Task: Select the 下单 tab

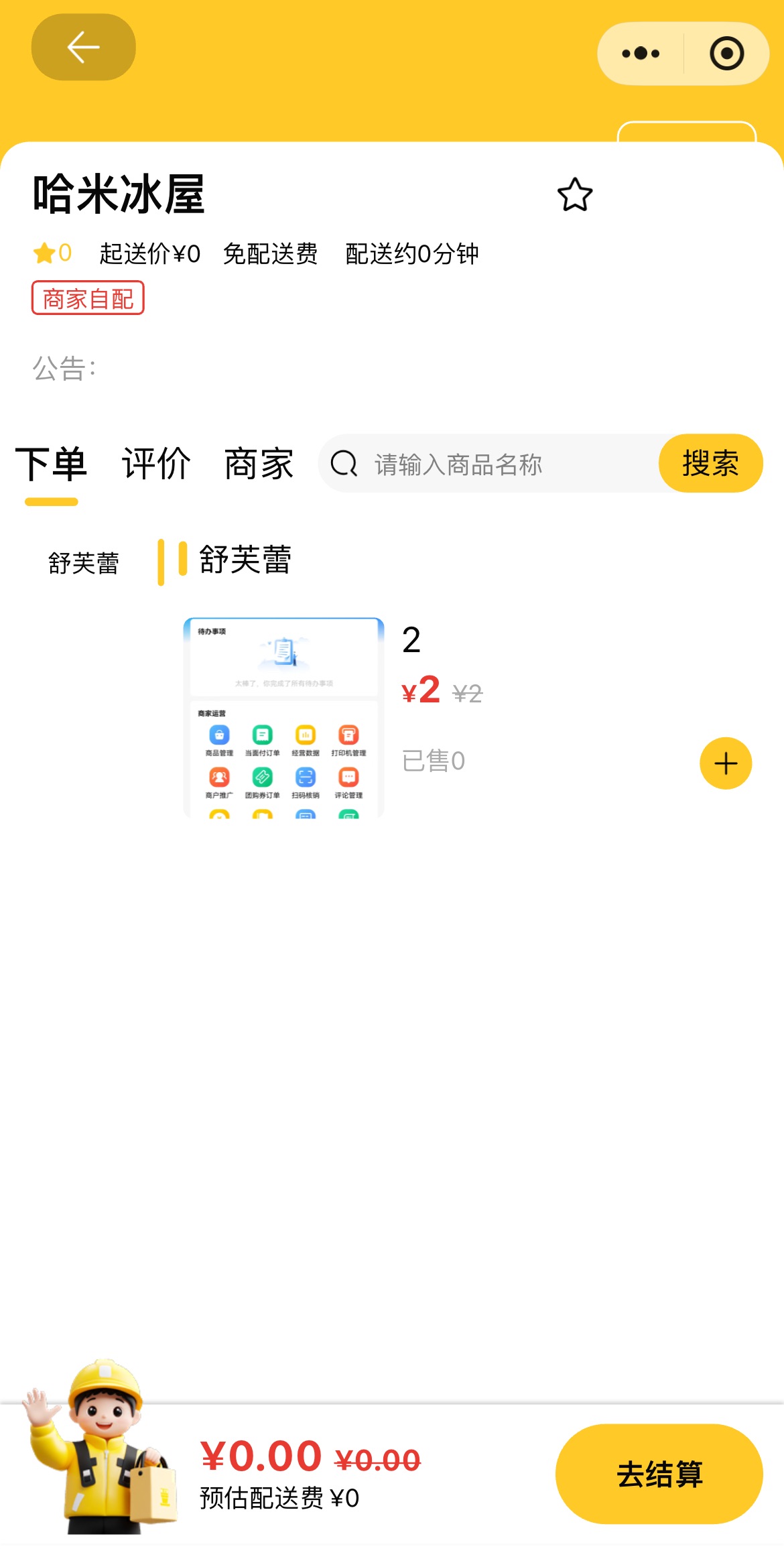Action: pos(52,464)
